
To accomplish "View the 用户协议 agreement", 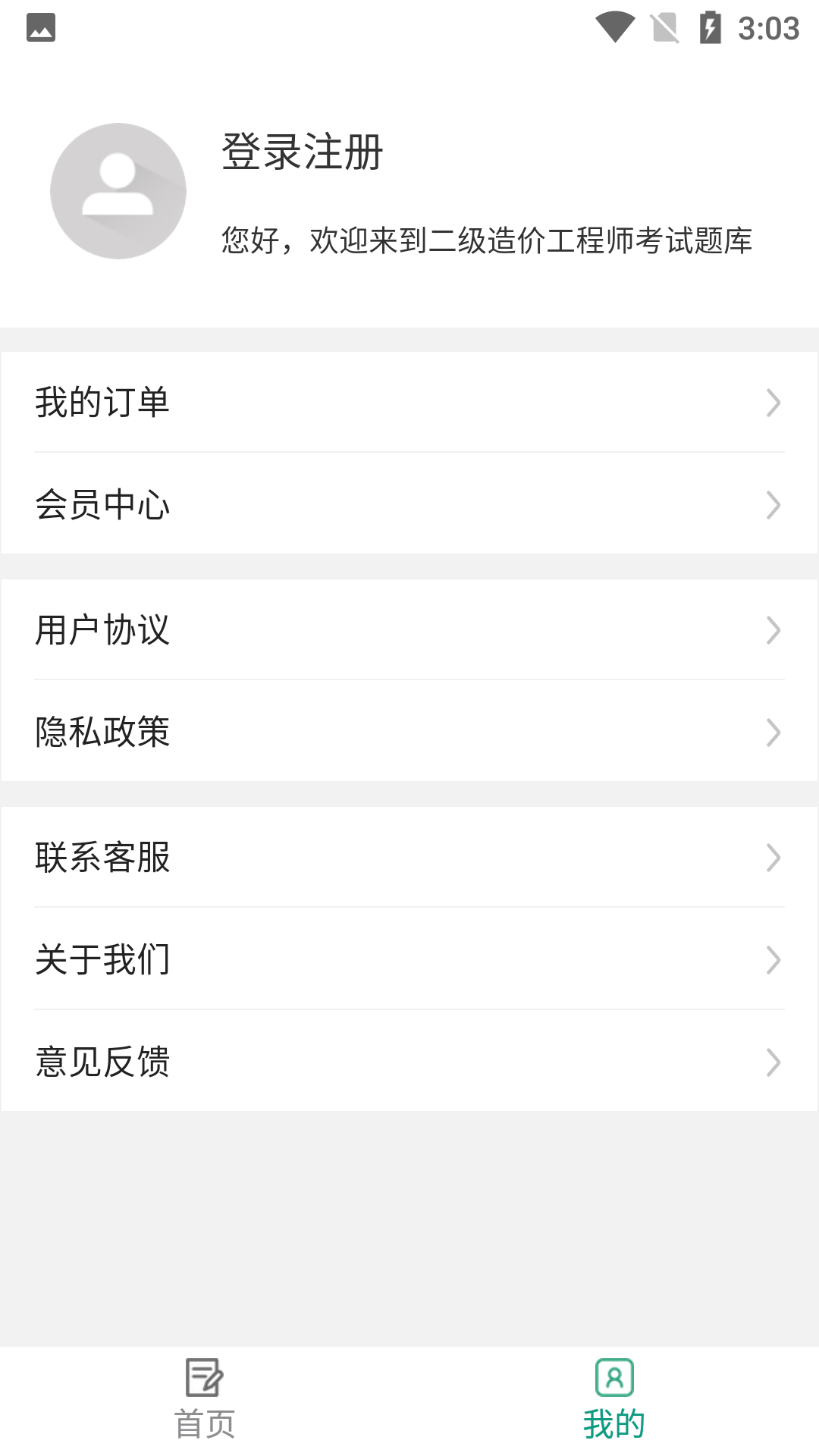I will tap(102, 629).
